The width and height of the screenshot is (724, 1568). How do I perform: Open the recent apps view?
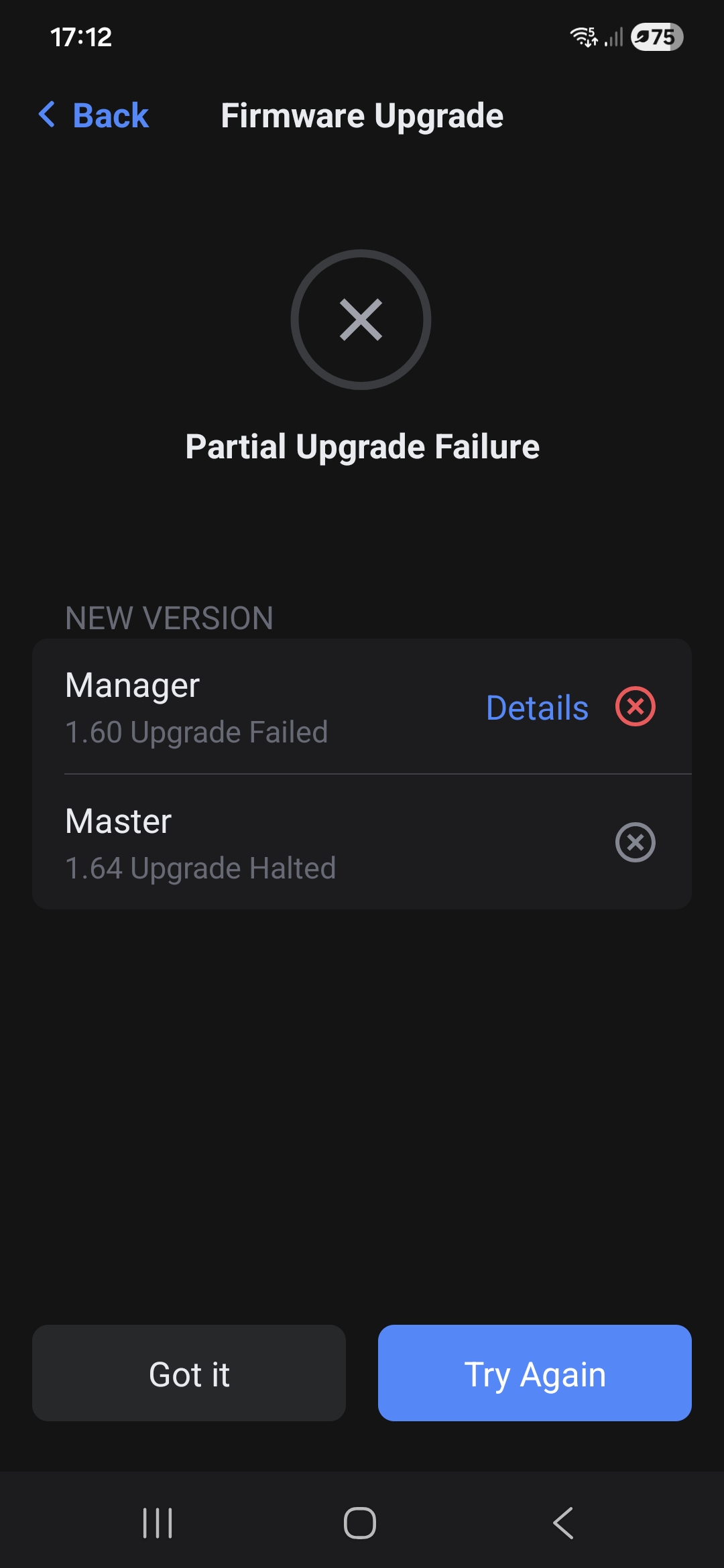pyautogui.click(x=158, y=1522)
